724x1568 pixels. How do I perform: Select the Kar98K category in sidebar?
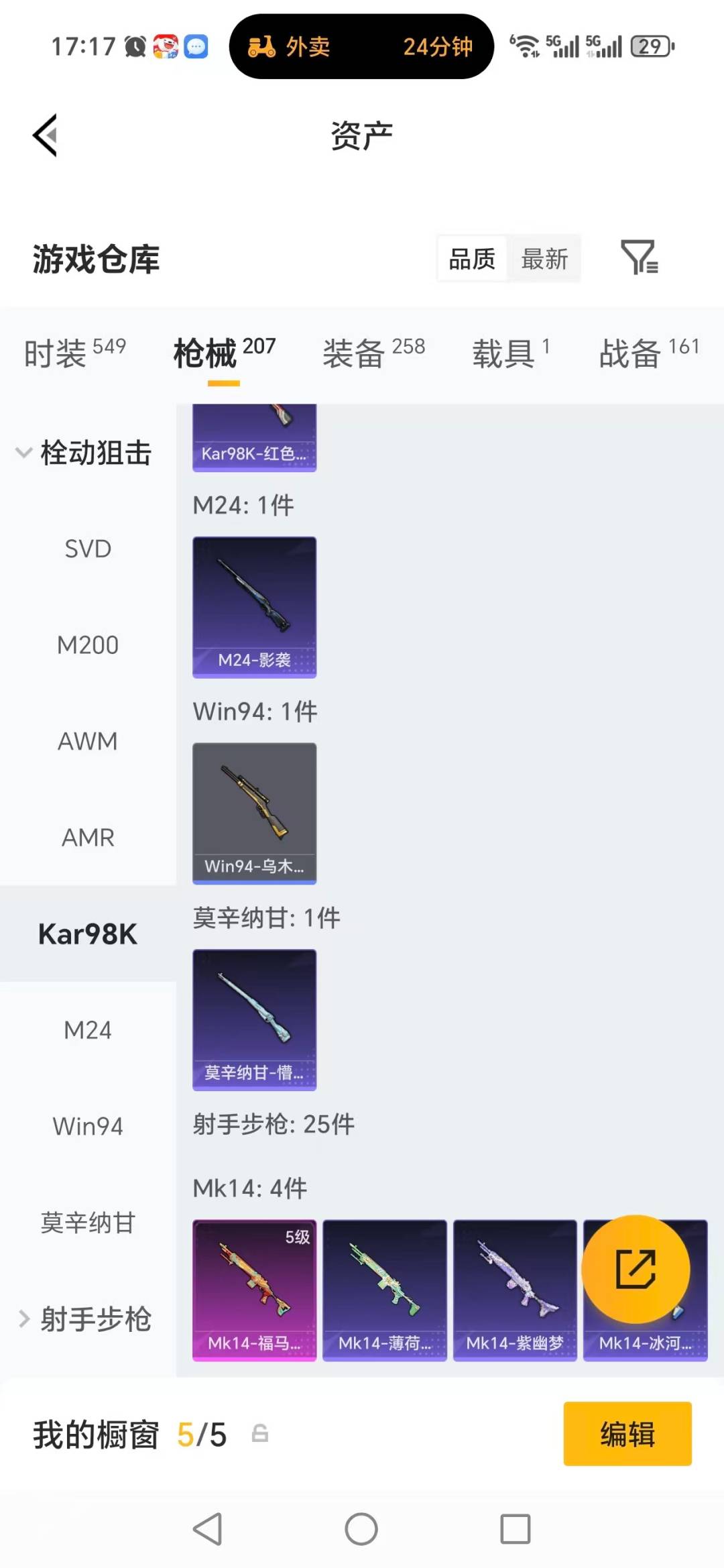88,932
